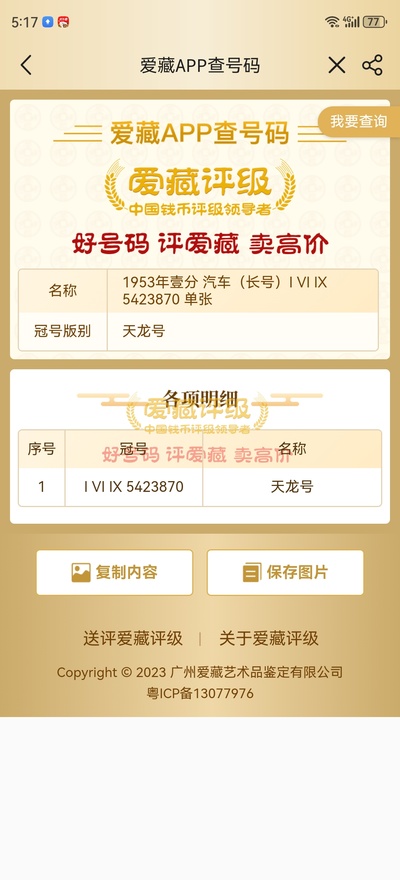This screenshot has height=880, width=400.
Task: Copy the result with 复制内容
Action: pyautogui.click(x=114, y=572)
